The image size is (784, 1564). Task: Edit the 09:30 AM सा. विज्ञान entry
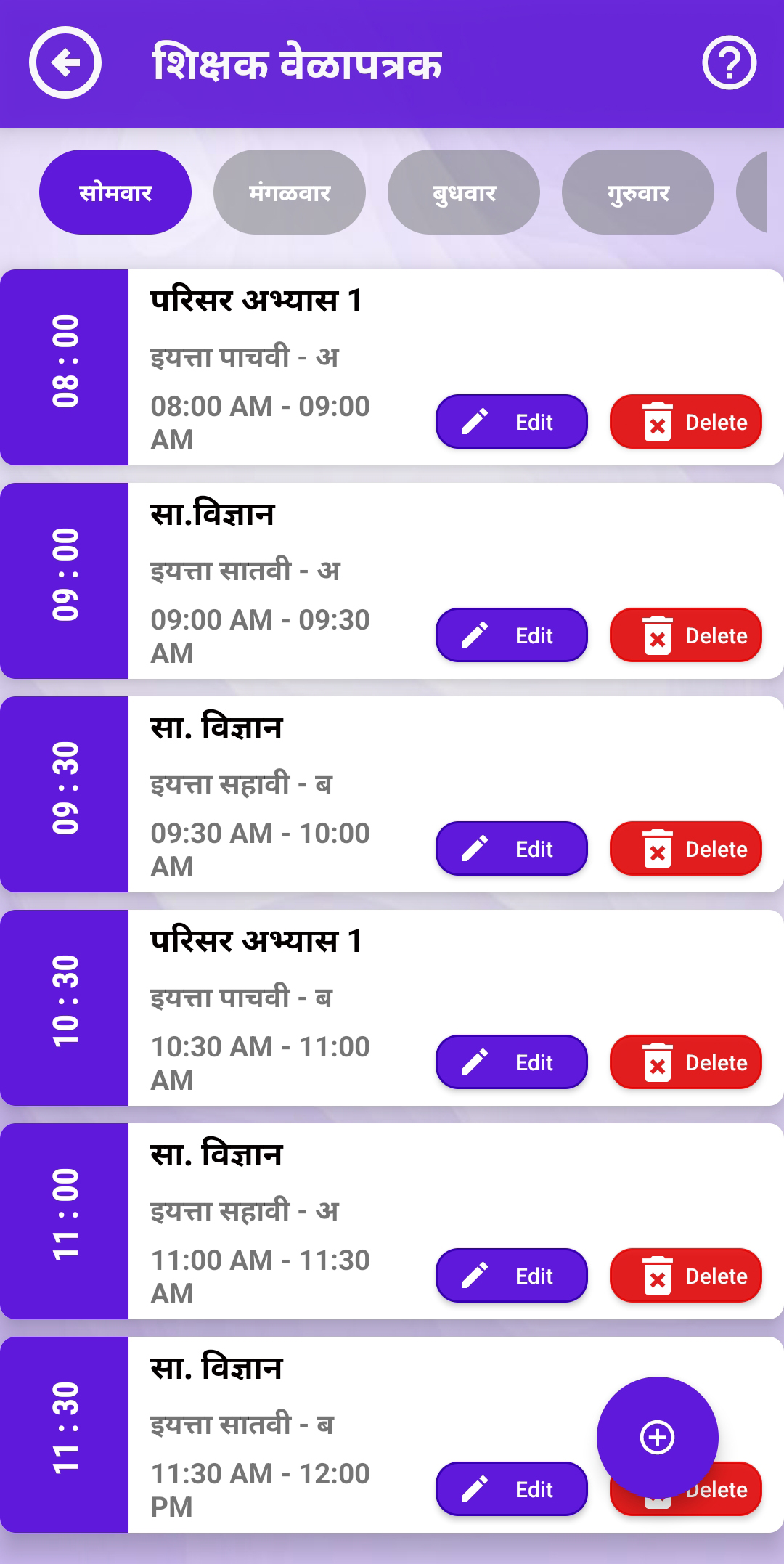coord(511,849)
